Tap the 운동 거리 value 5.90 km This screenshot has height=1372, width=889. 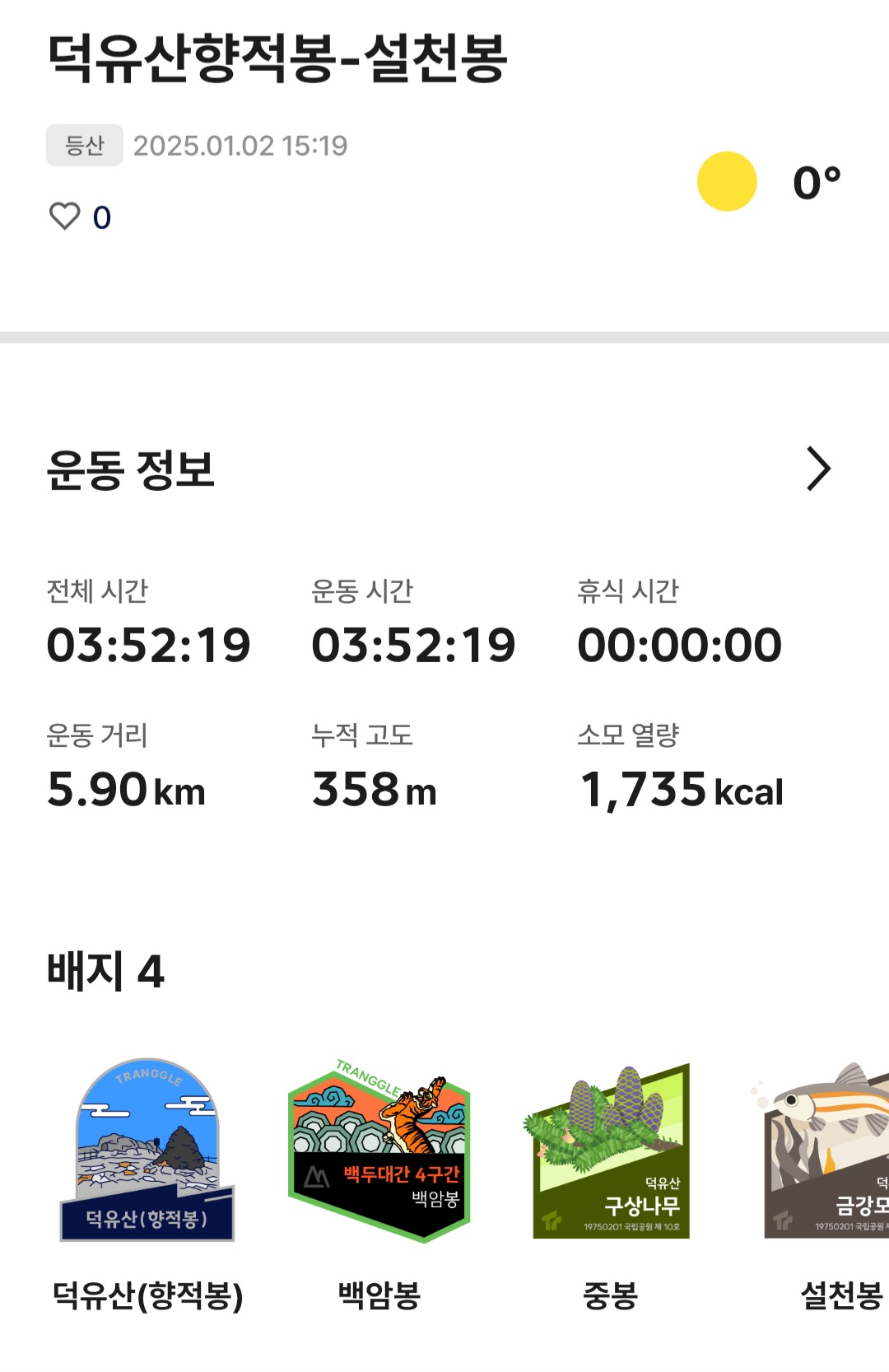pos(123,789)
